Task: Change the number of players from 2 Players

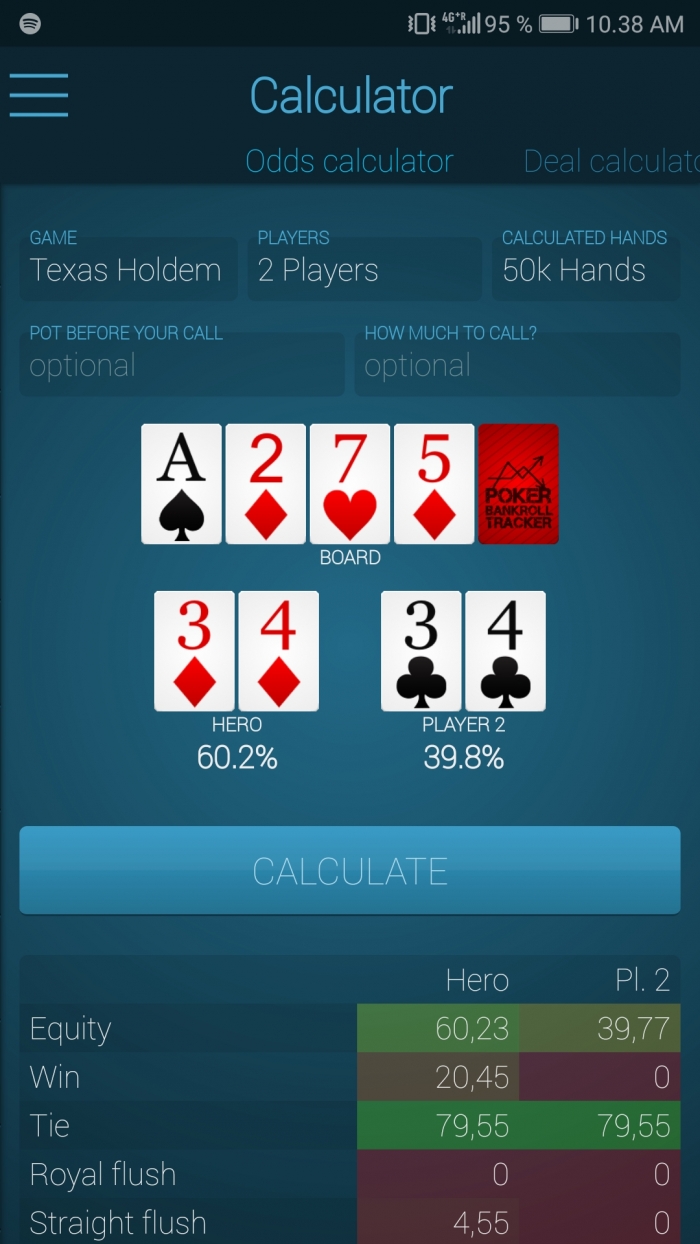Action: pyautogui.click(x=365, y=260)
